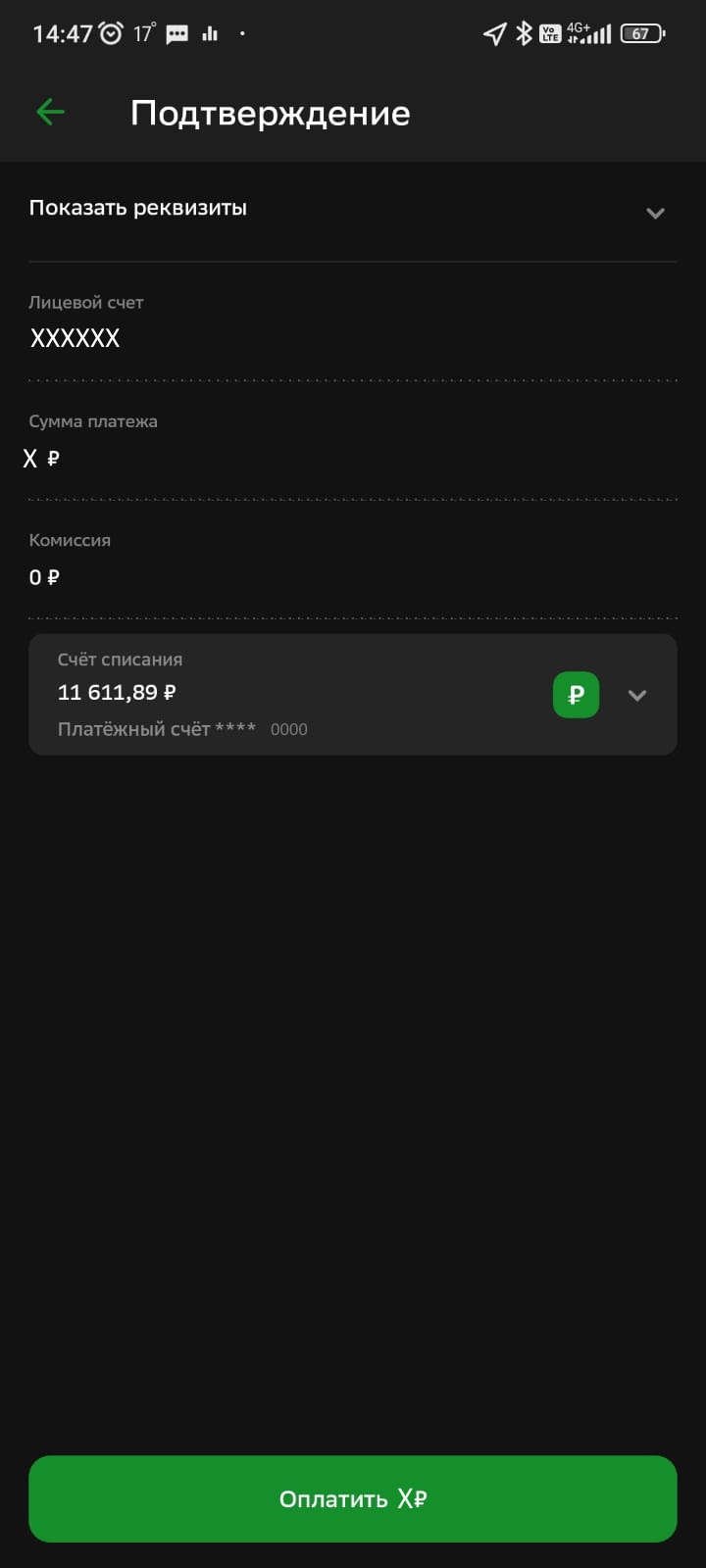Open the Счёт списания account selector
Screen dimensions: 706x1568
click(x=353, y=695)
